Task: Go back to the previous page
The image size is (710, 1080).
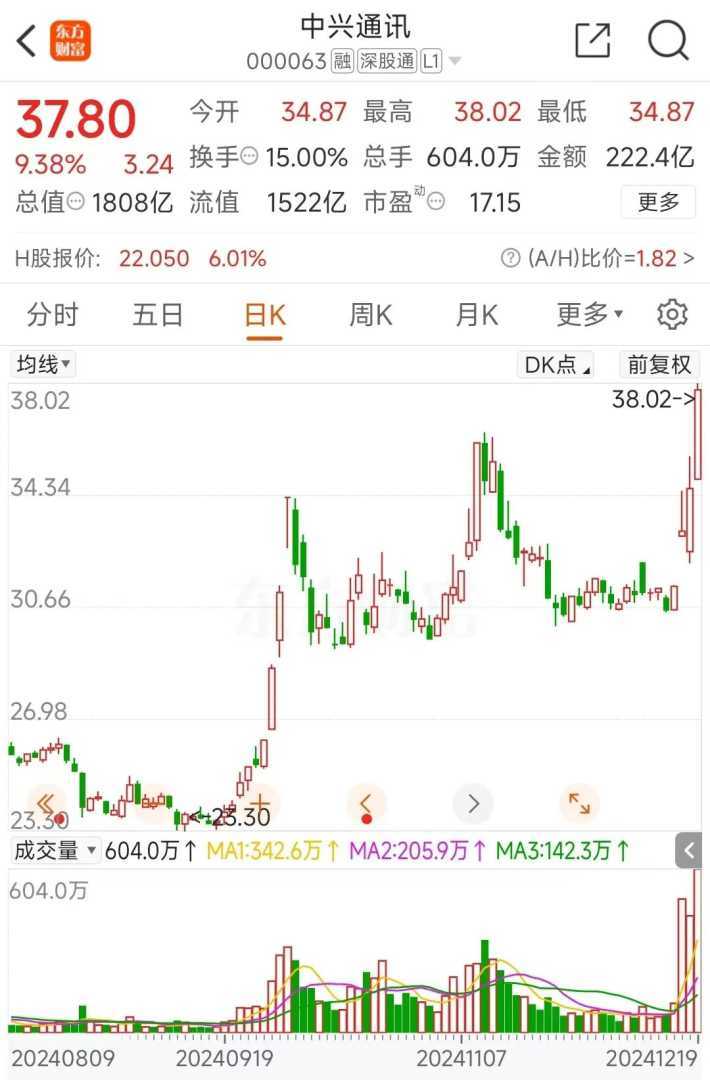Action: point(27,42)
